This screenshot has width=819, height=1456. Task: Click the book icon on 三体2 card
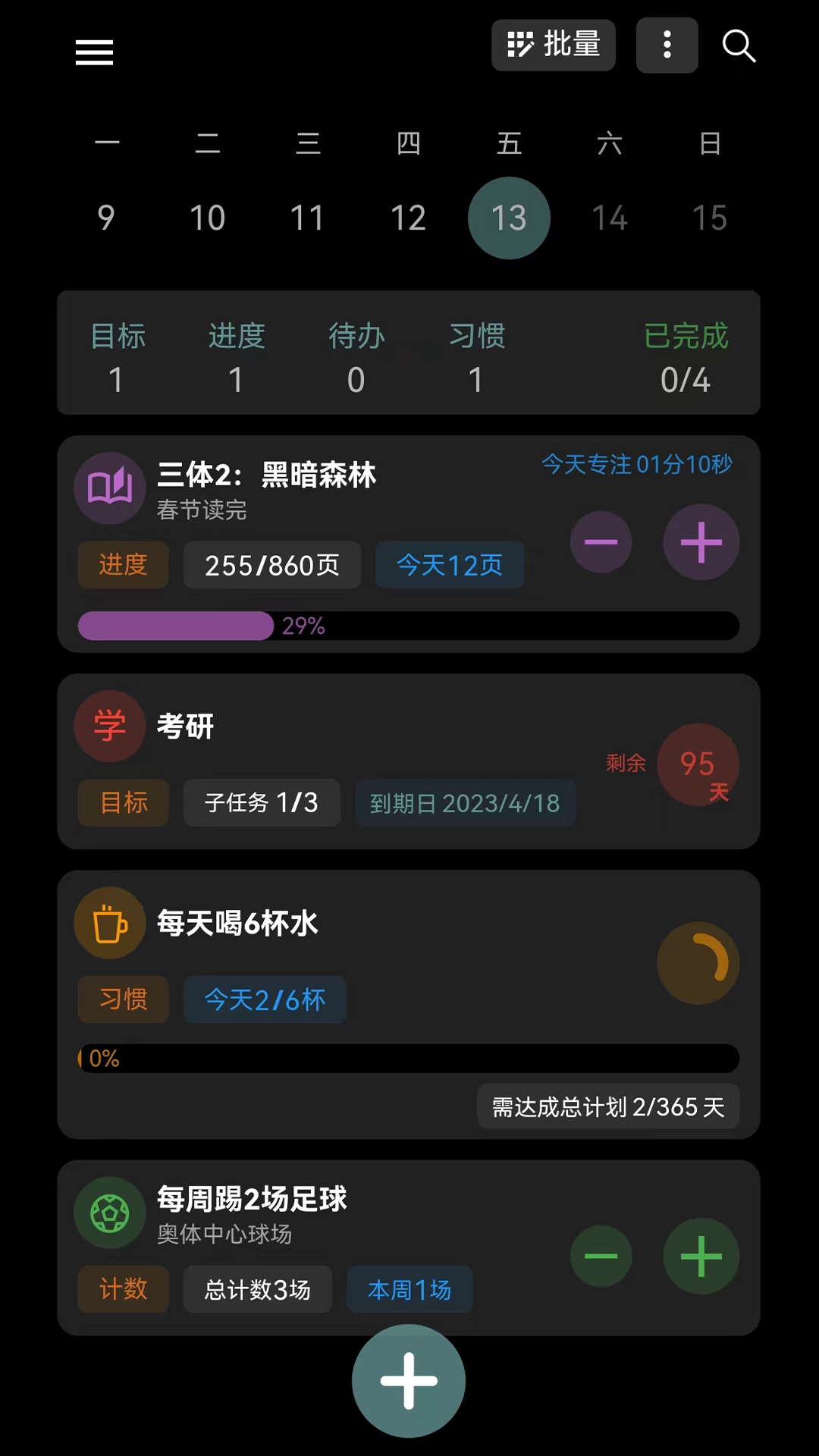[109, 488]
